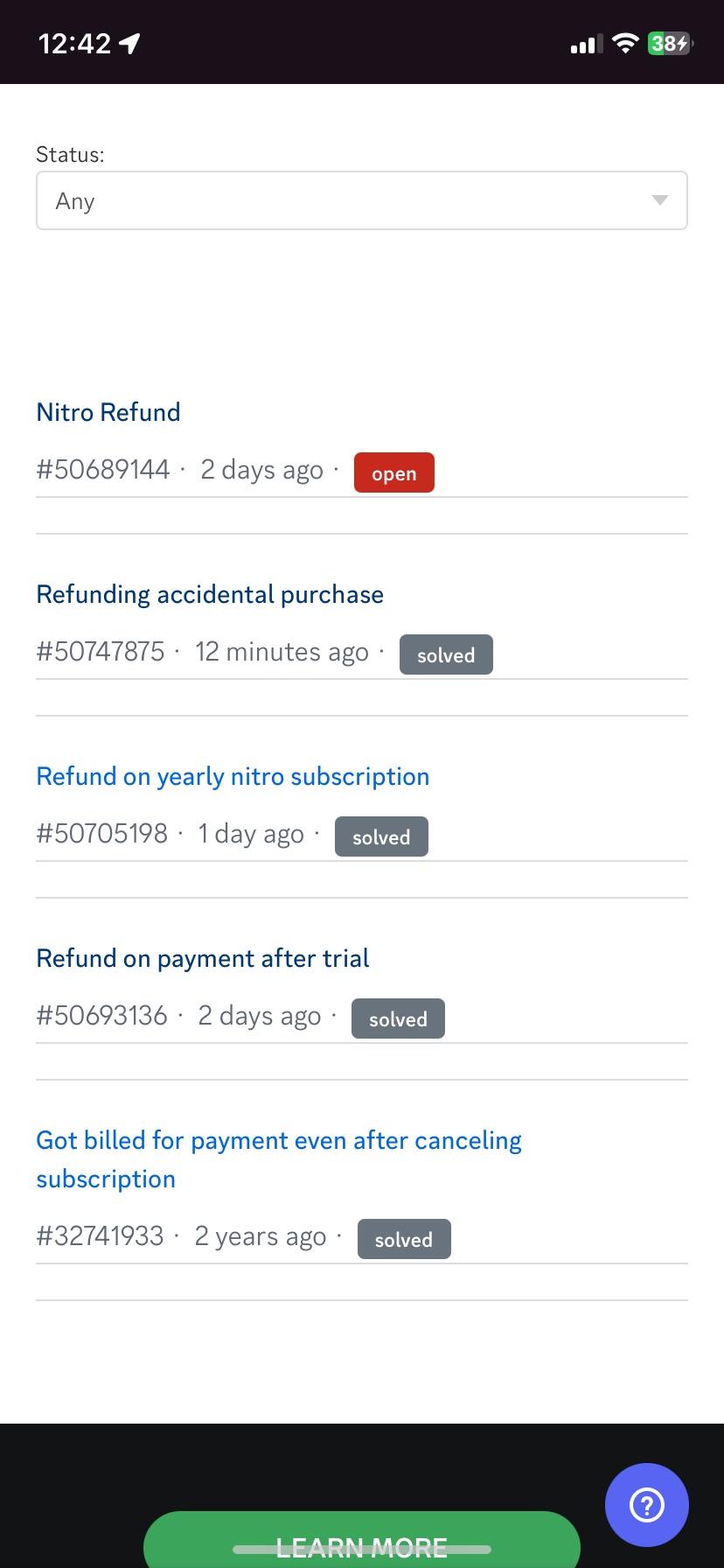Screen dimensions: 724x1568
Task: Open ticket #50693136 details
Action: coord(202,957)
